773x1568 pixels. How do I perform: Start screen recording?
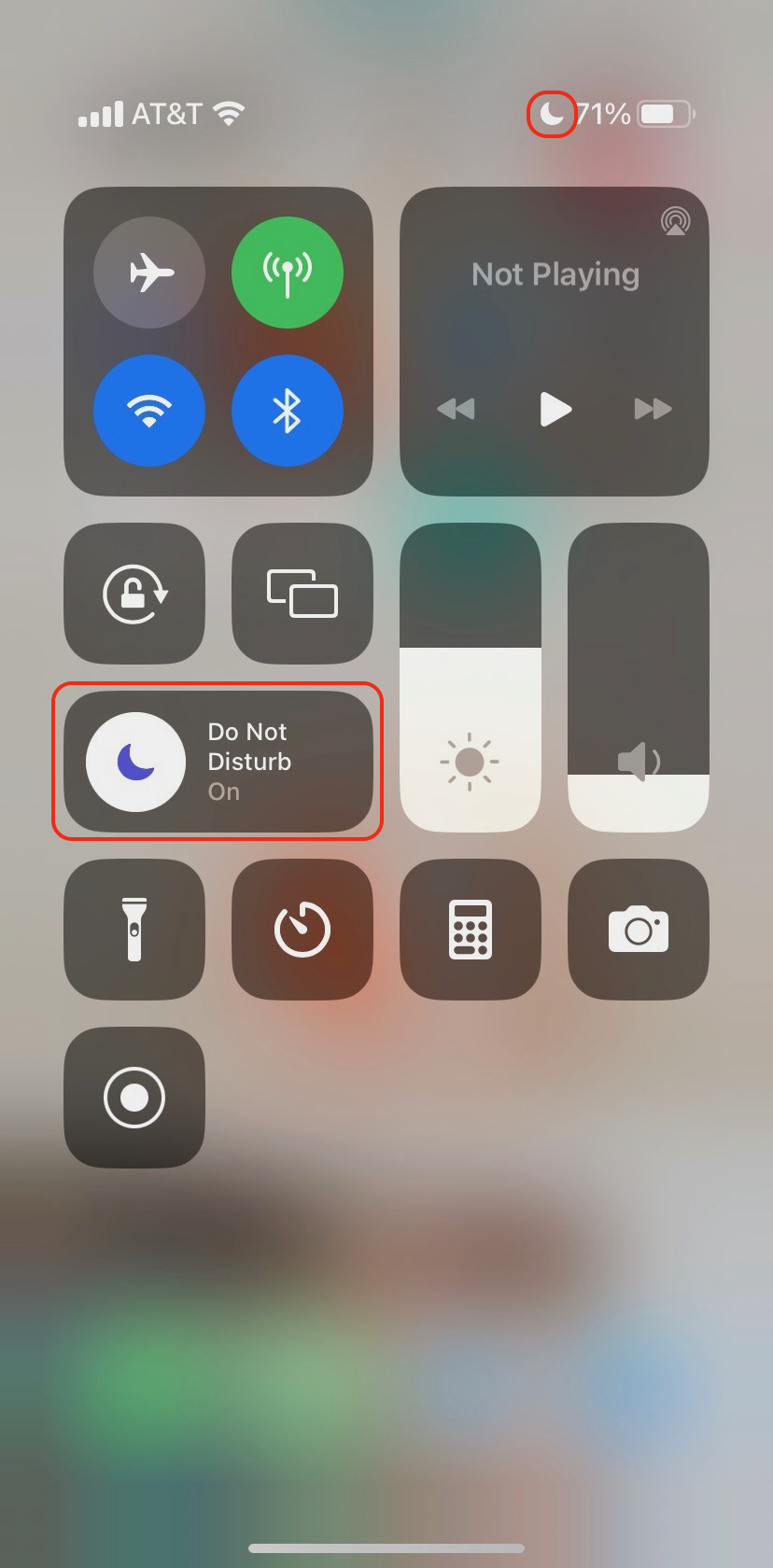[134, 1098]
